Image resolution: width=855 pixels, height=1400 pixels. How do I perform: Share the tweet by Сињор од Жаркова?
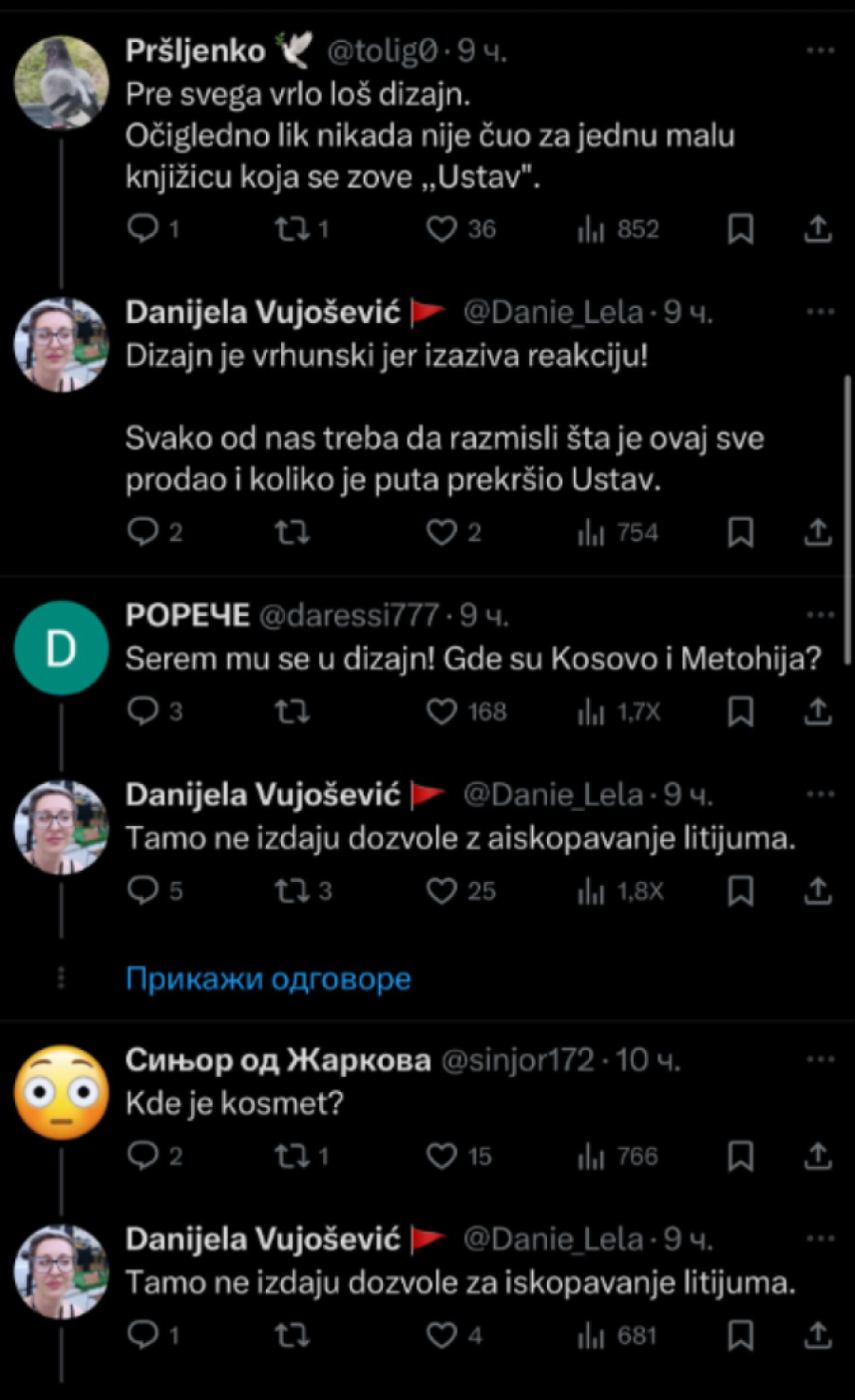pos(817,1156)
